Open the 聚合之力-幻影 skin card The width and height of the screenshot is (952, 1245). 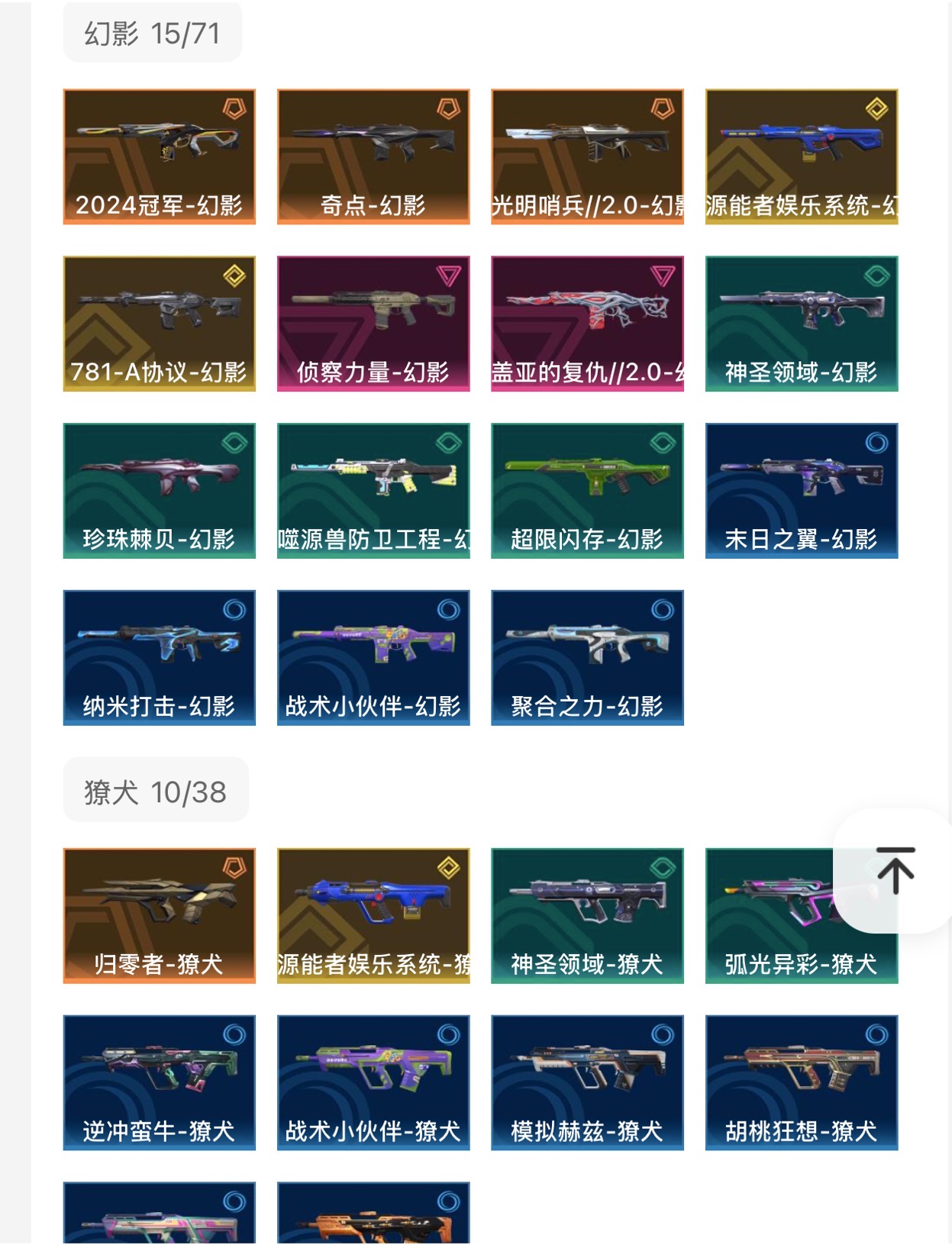click(587, 658)
